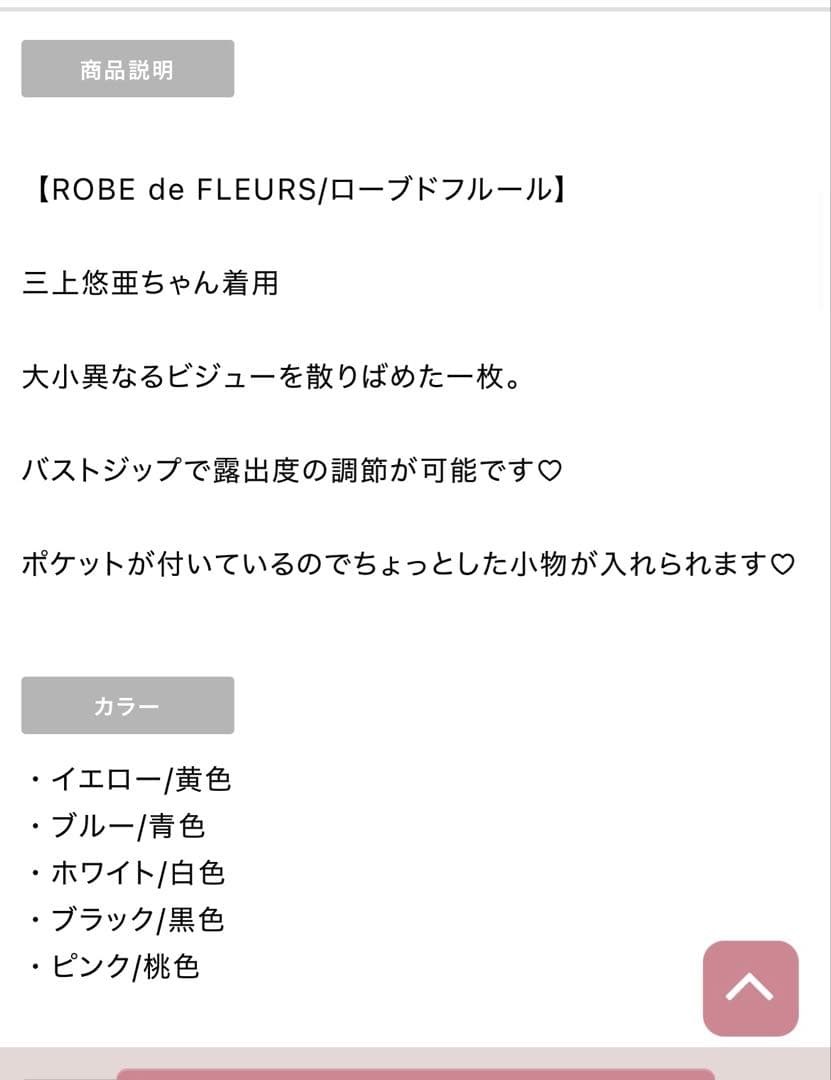Click the upward chevron icon at bottom right

pyautogui.click(x=751, y=988)
